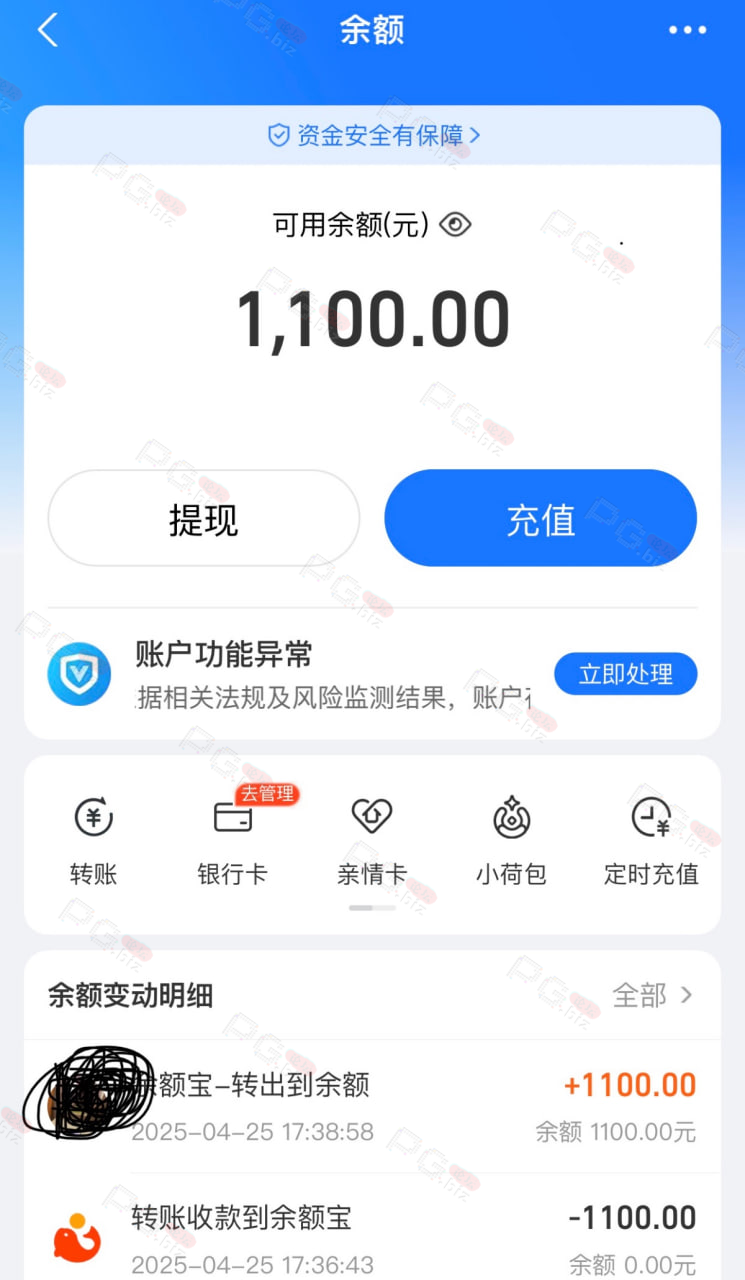Open the three-dot overflow menu
This screenshot has width=745, height=1280.
tap(687, 30)
